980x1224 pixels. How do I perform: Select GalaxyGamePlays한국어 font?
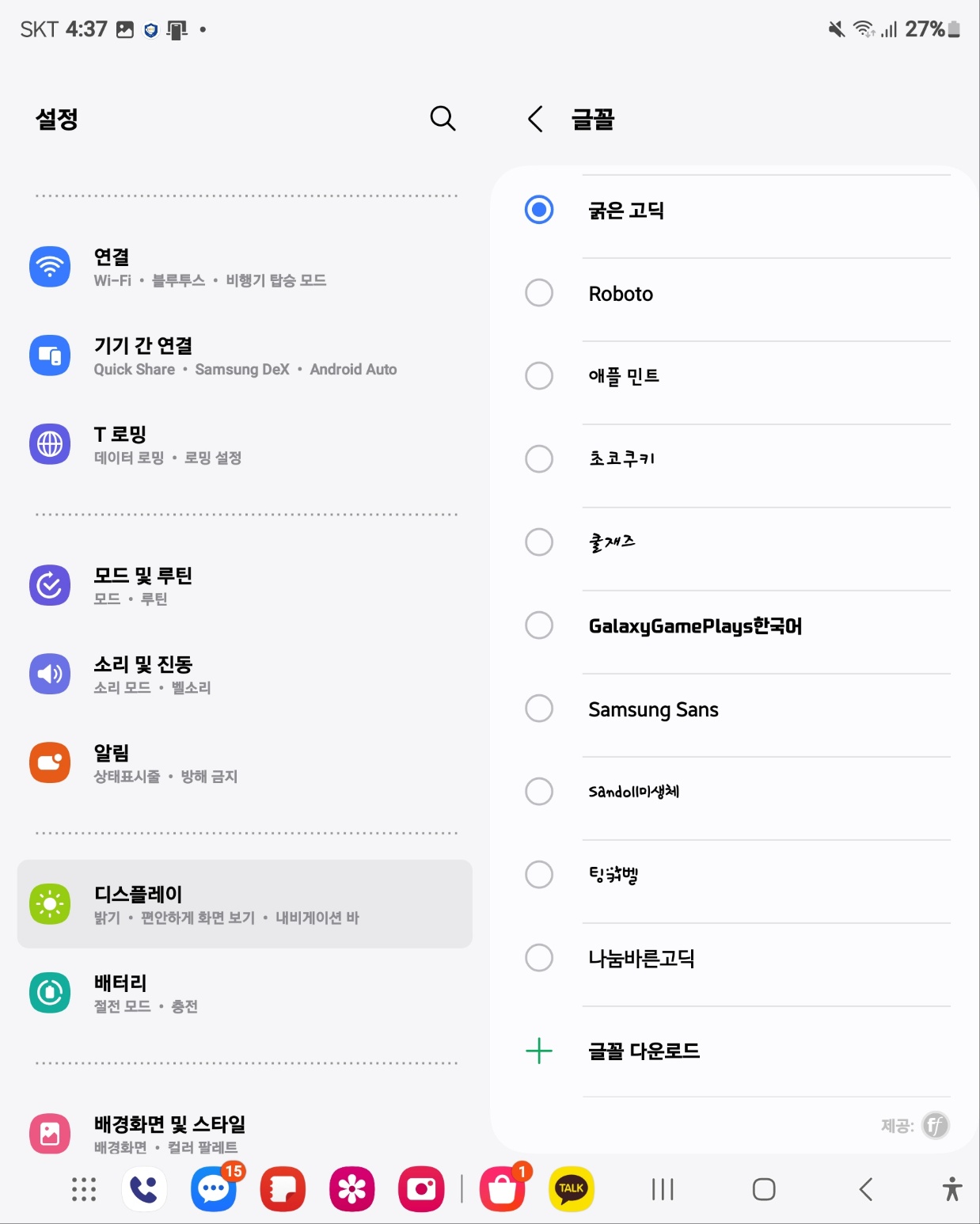pos(733,625)
